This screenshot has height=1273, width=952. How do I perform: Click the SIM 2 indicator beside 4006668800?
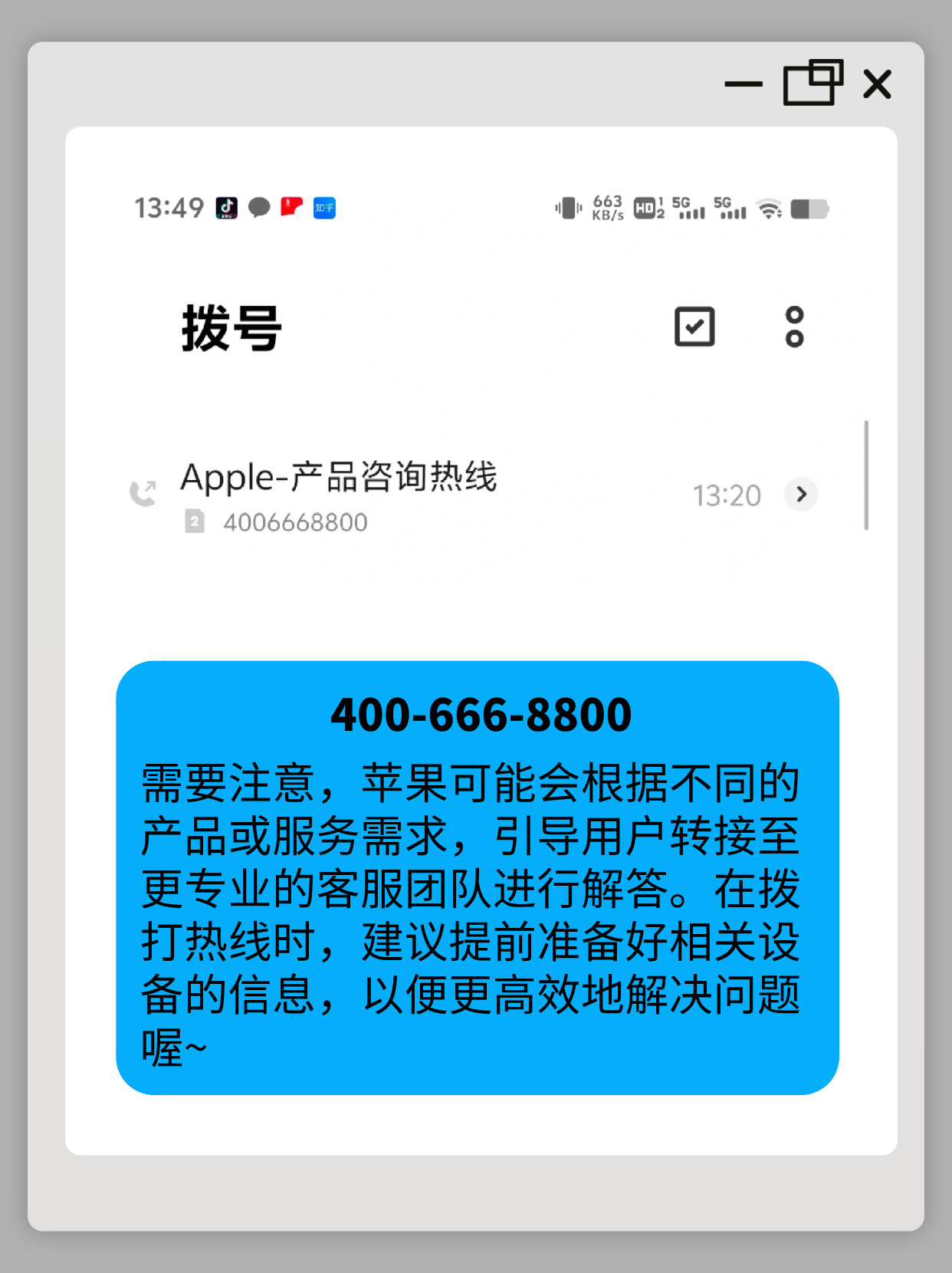(195, 521)
